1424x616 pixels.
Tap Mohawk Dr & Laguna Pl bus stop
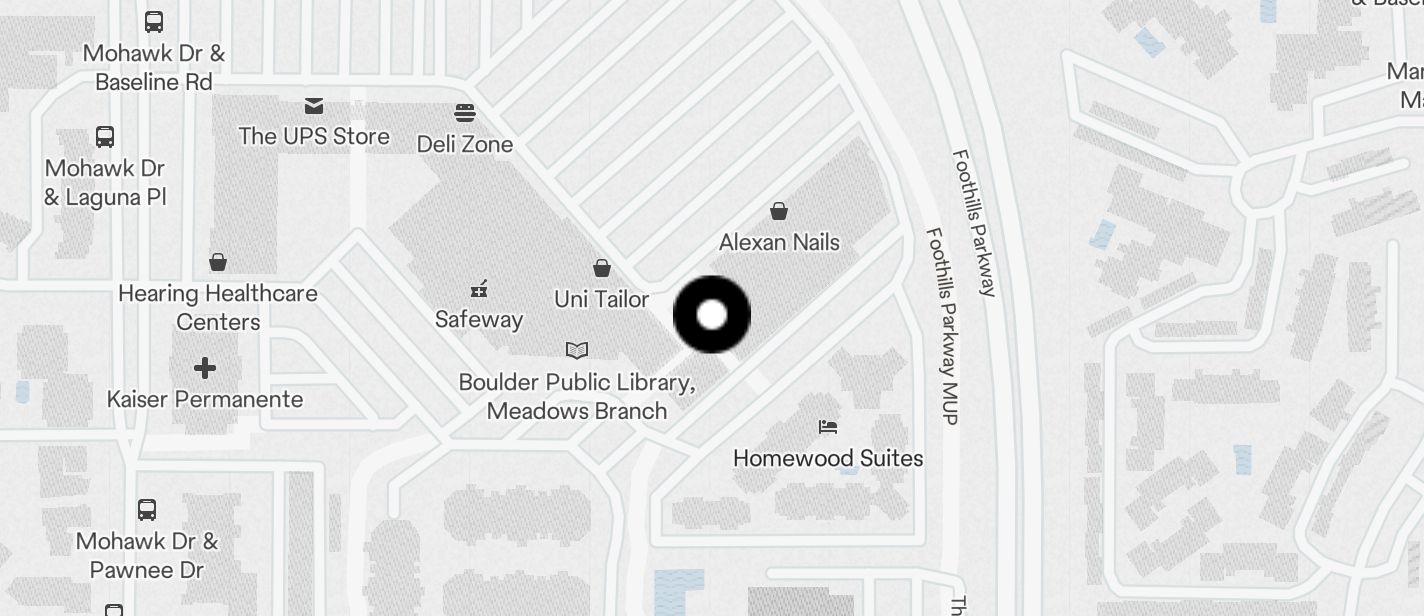[x=105, y=137]
